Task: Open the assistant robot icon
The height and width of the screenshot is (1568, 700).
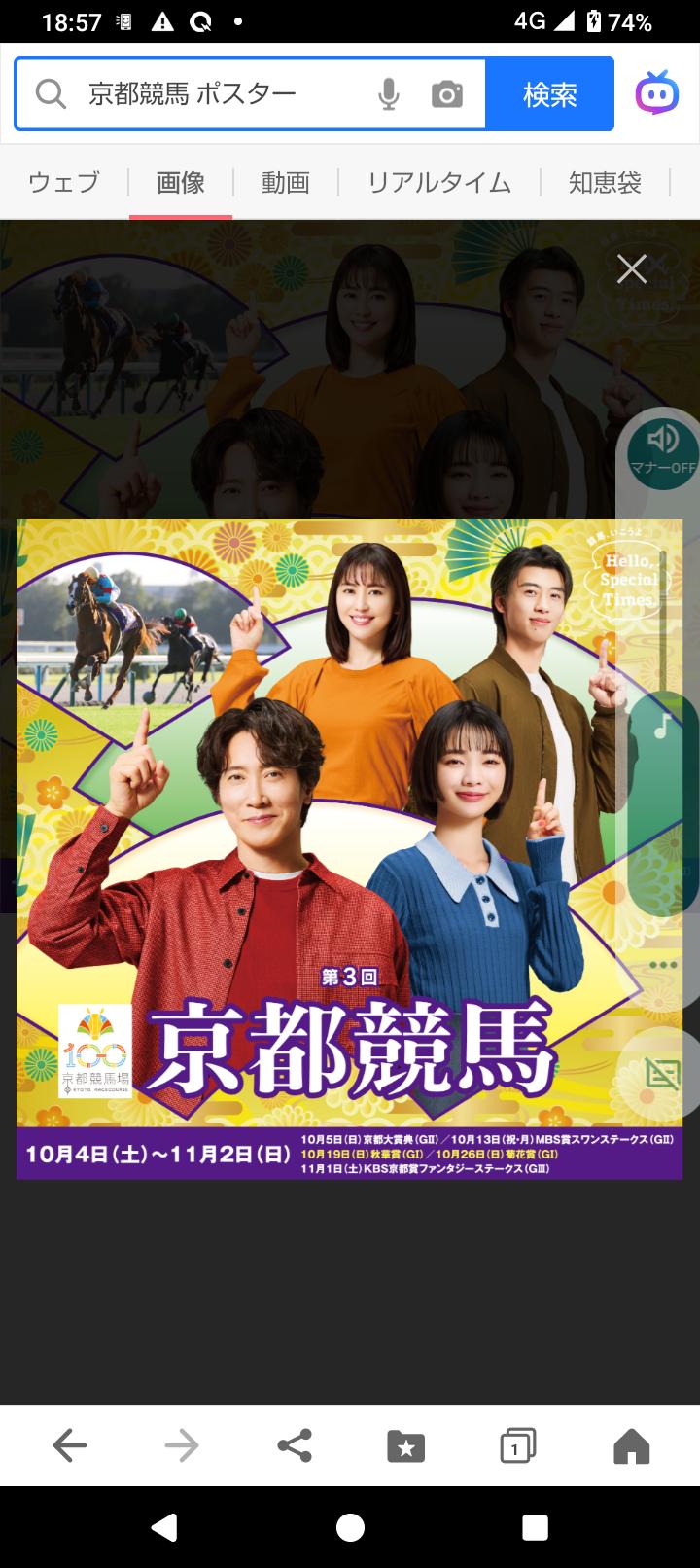Action: pyautogui.click(x=657, y=93)
